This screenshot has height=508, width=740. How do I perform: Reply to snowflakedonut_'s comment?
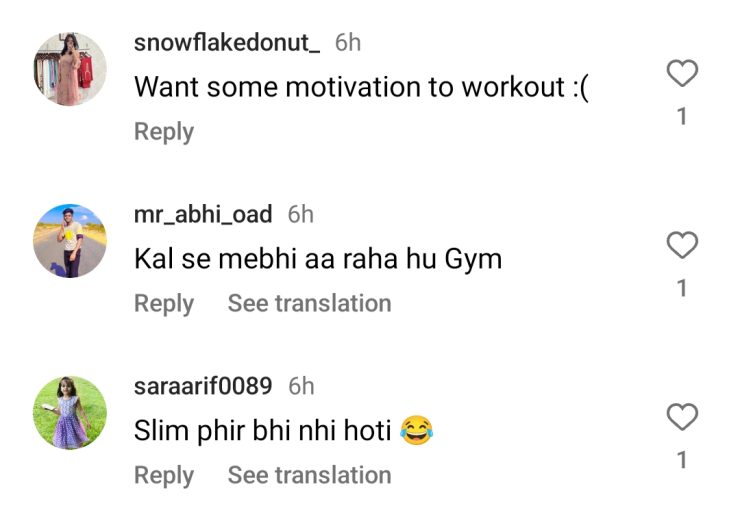click(x=164, y=132)
